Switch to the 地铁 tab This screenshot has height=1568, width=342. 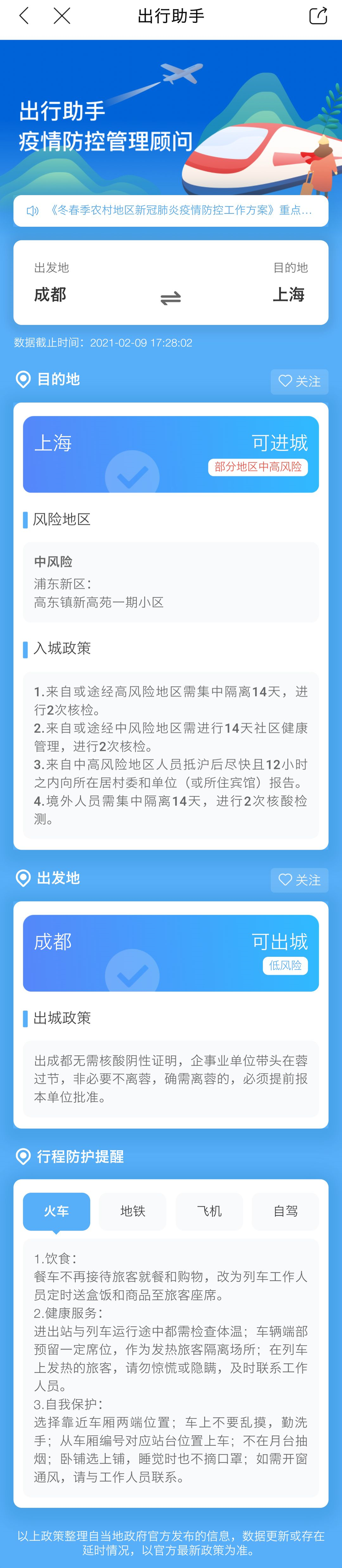[x=133, y=1211]
